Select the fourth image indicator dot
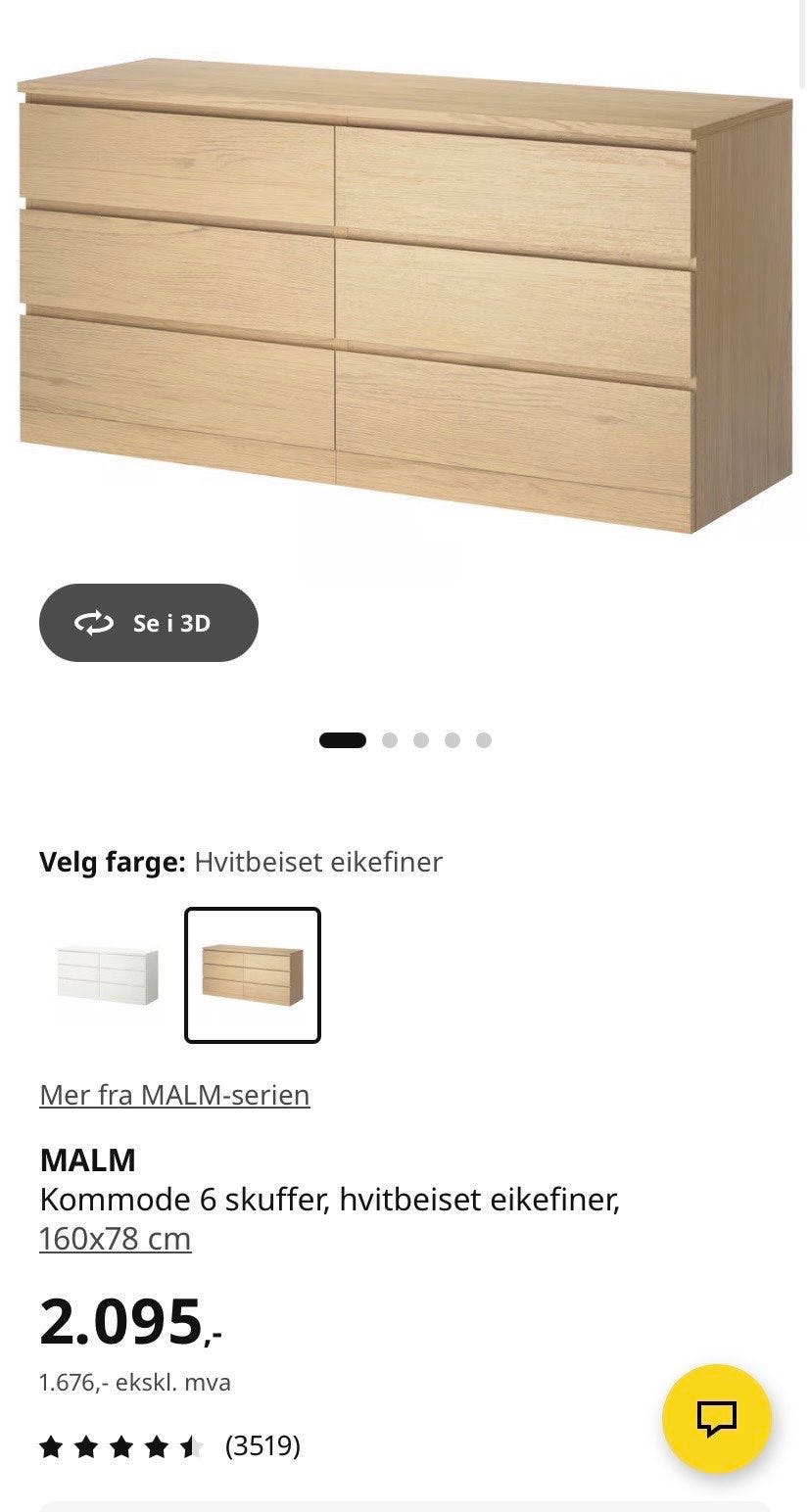The image size is (810, 1512). [451, 740]
